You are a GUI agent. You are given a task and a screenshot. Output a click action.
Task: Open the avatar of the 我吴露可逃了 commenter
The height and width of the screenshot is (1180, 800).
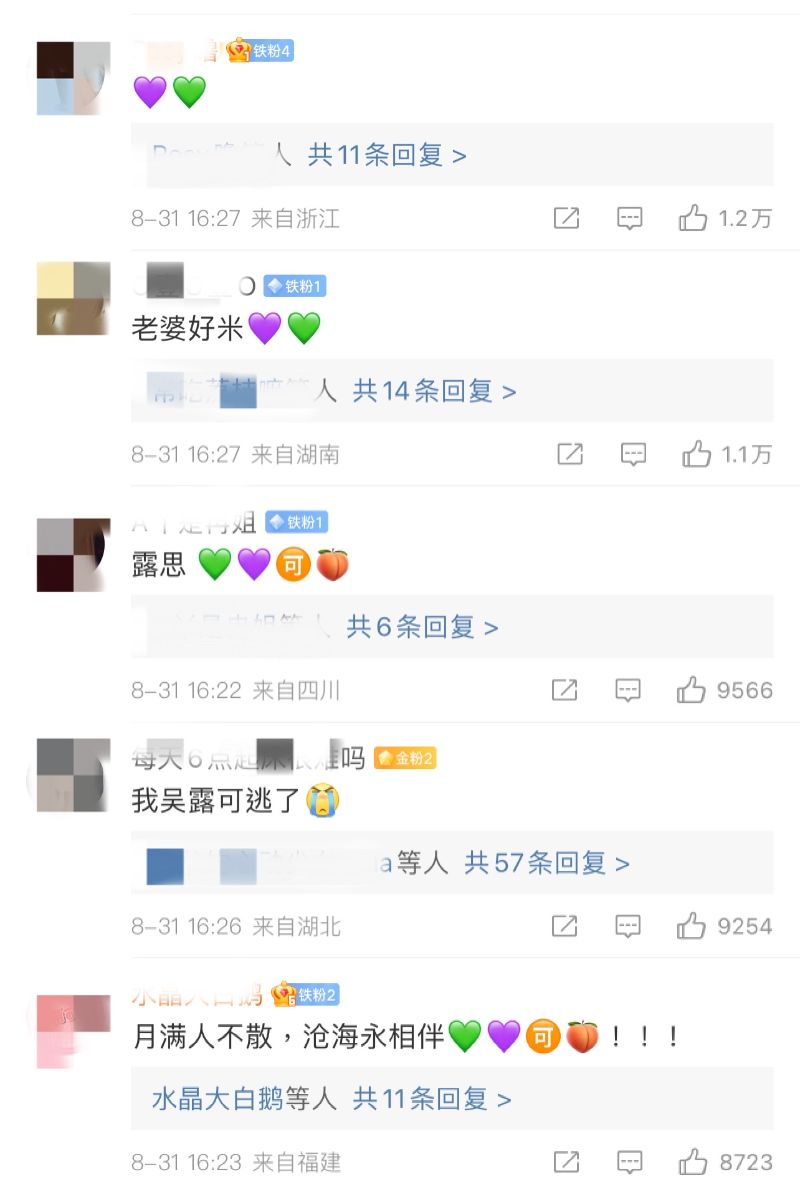[73, 775]
